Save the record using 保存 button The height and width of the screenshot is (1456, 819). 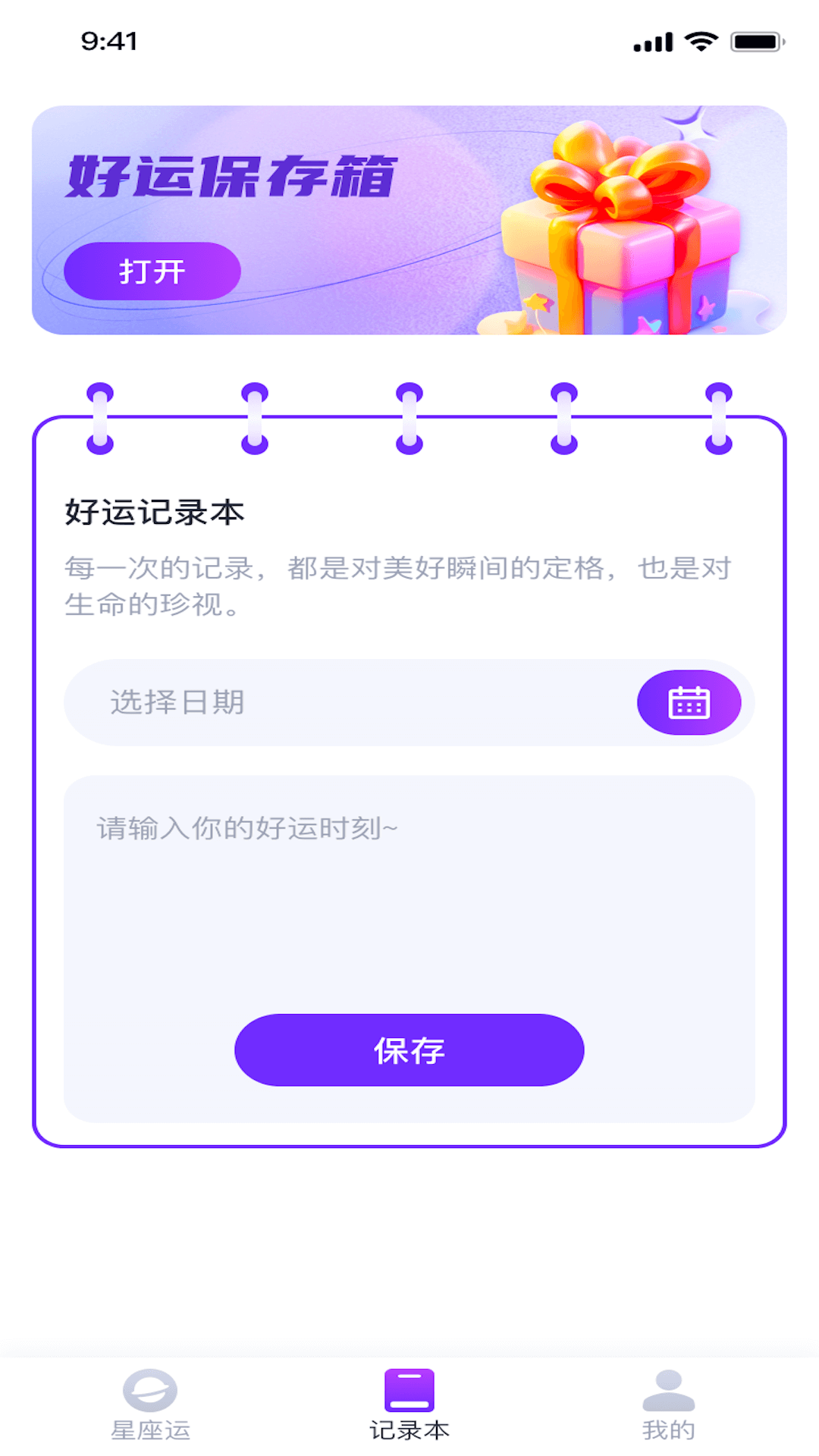tap(409, 1050)
